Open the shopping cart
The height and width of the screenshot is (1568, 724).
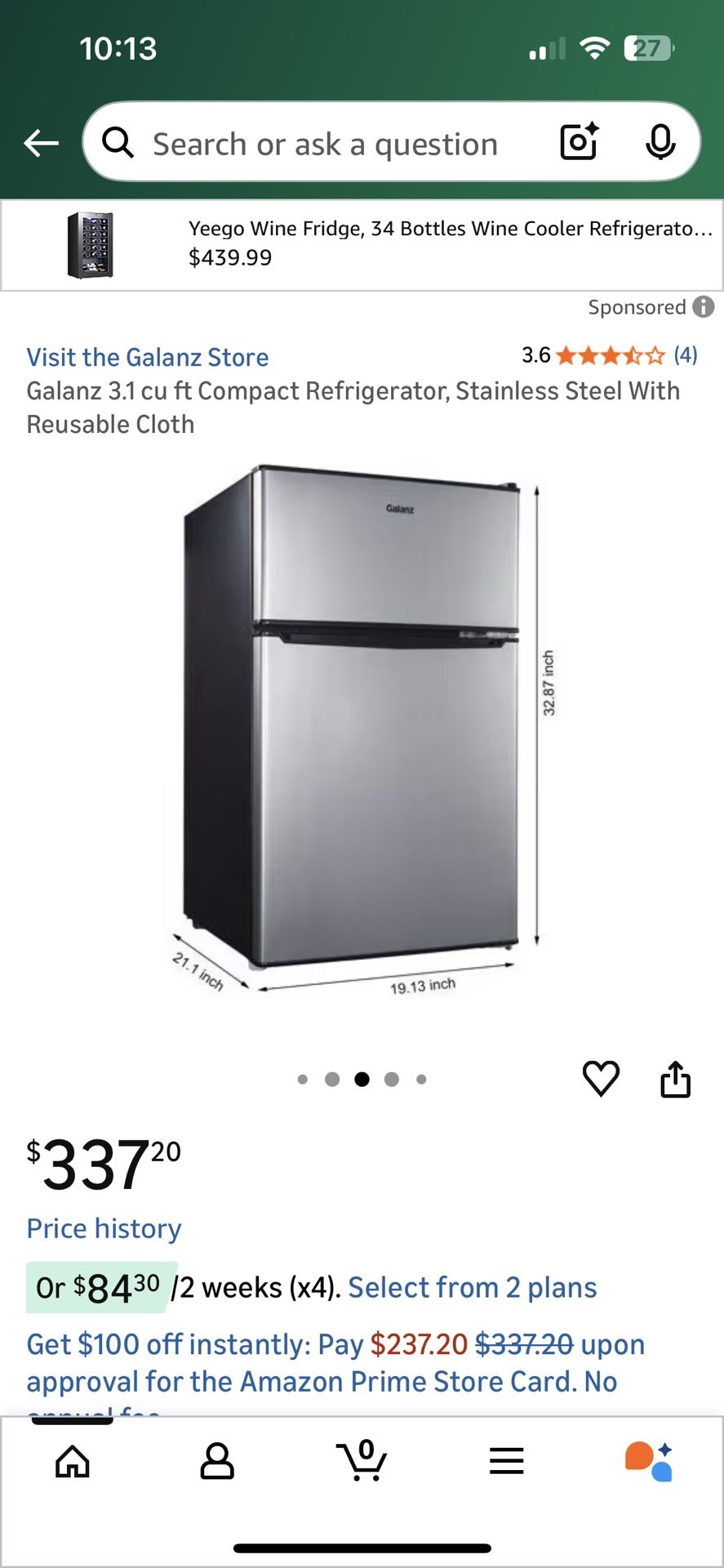[362, 1461]
